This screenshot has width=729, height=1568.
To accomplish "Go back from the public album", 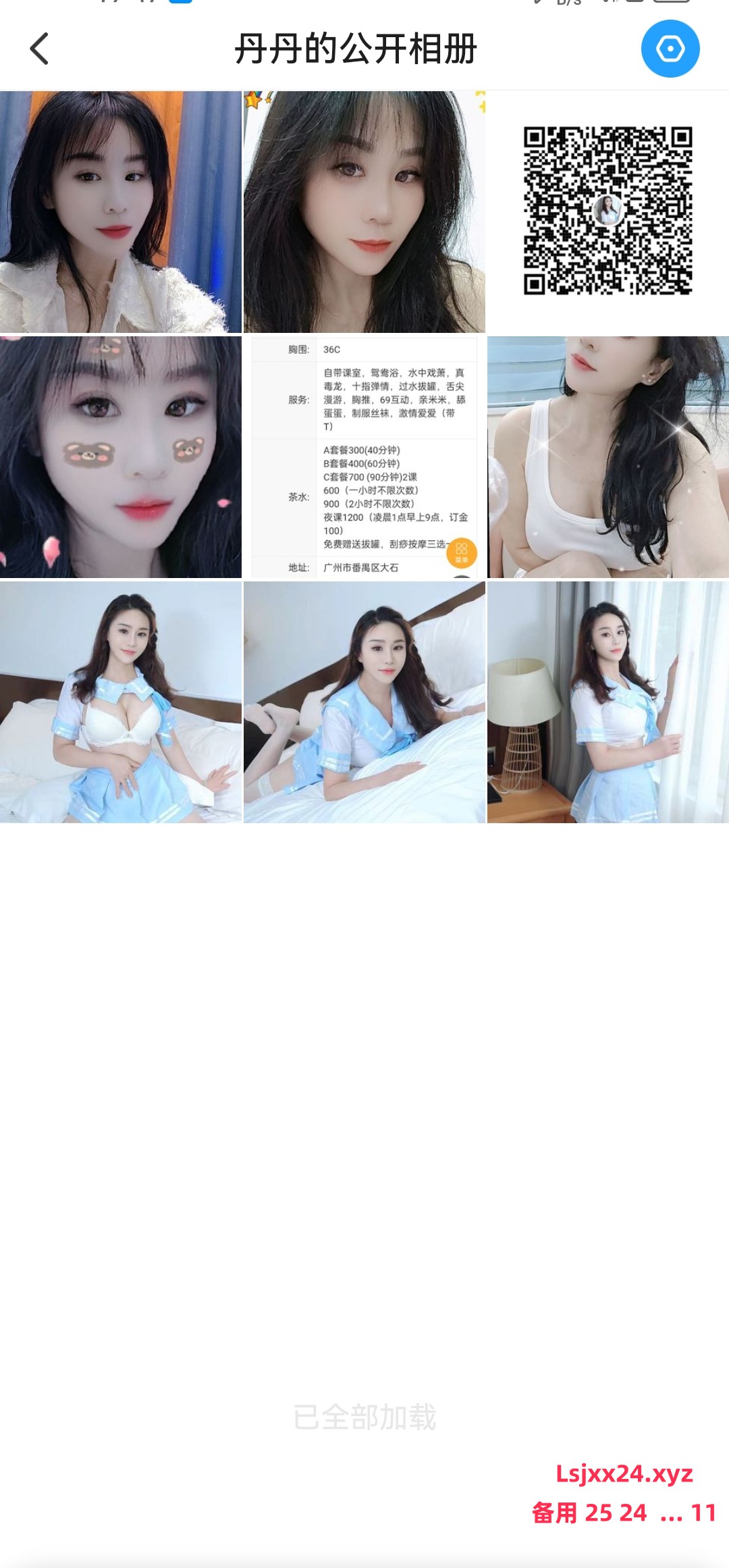I will coord(40,49).
